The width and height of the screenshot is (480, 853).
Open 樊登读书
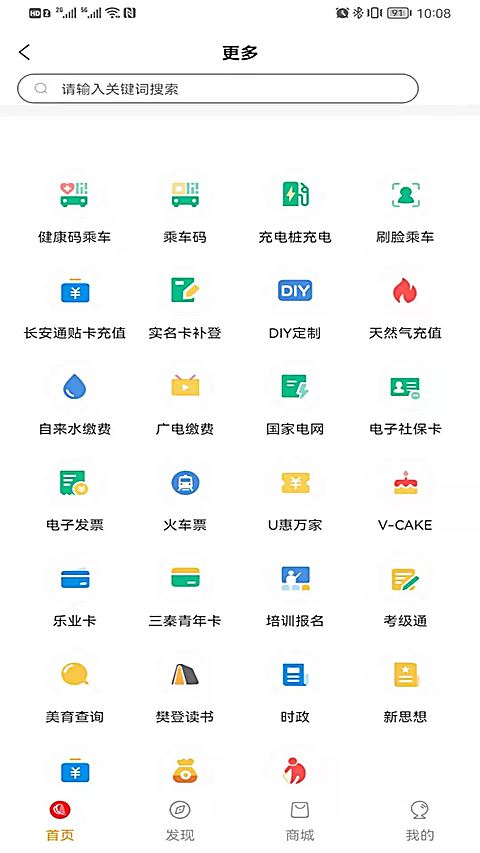(x=185, y=690)
